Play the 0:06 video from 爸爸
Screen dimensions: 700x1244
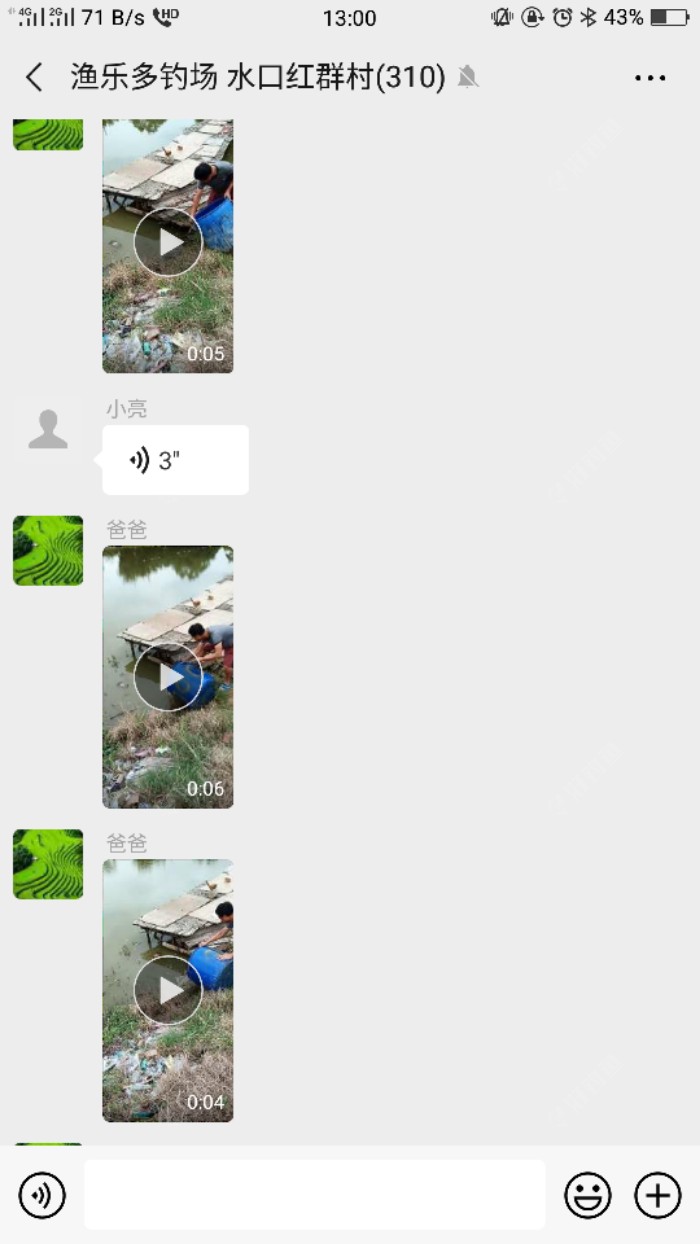point(168,677)
